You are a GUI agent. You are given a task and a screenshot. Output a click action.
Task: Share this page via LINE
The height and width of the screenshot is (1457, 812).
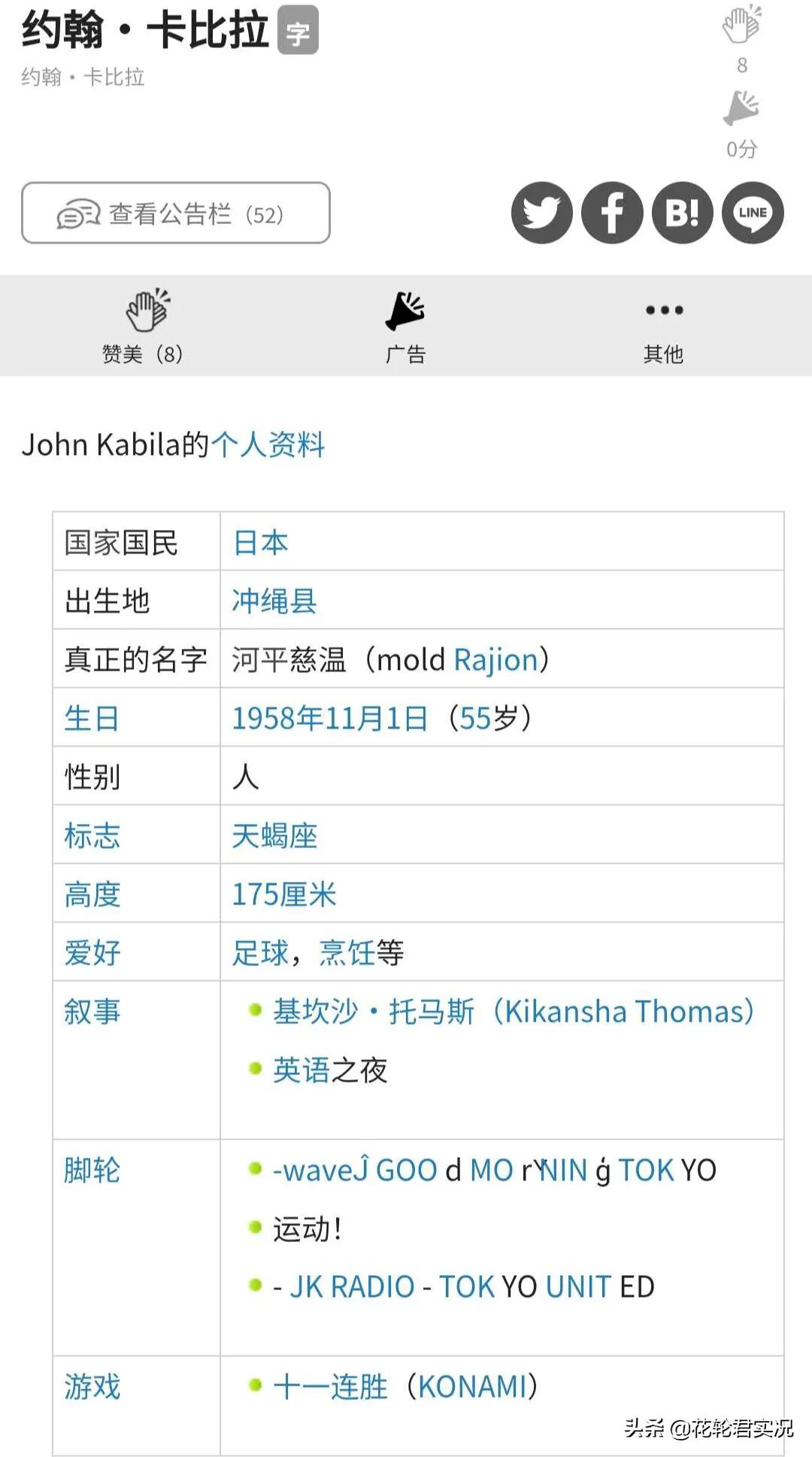[753, 213]
